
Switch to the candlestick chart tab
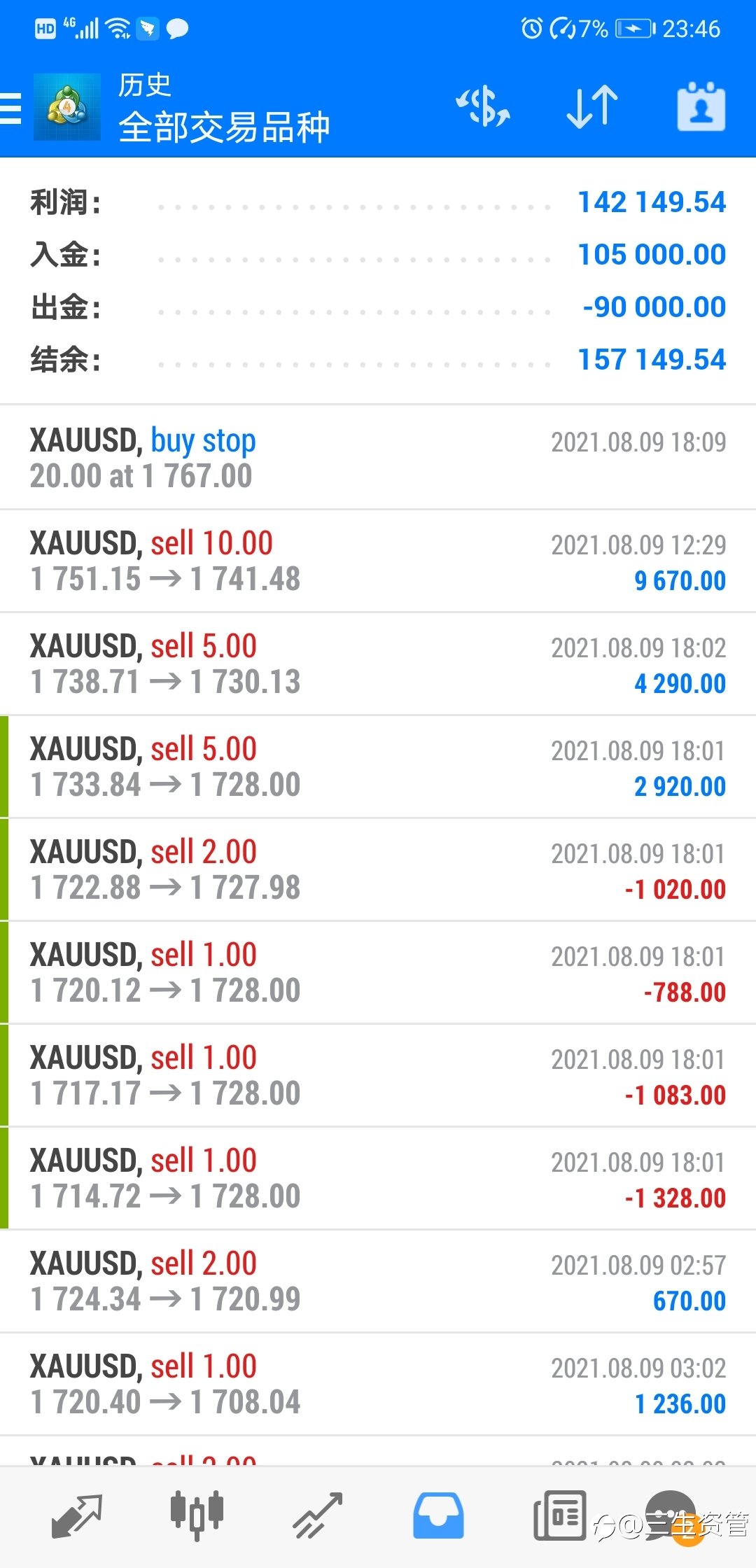pos(197,1516)
